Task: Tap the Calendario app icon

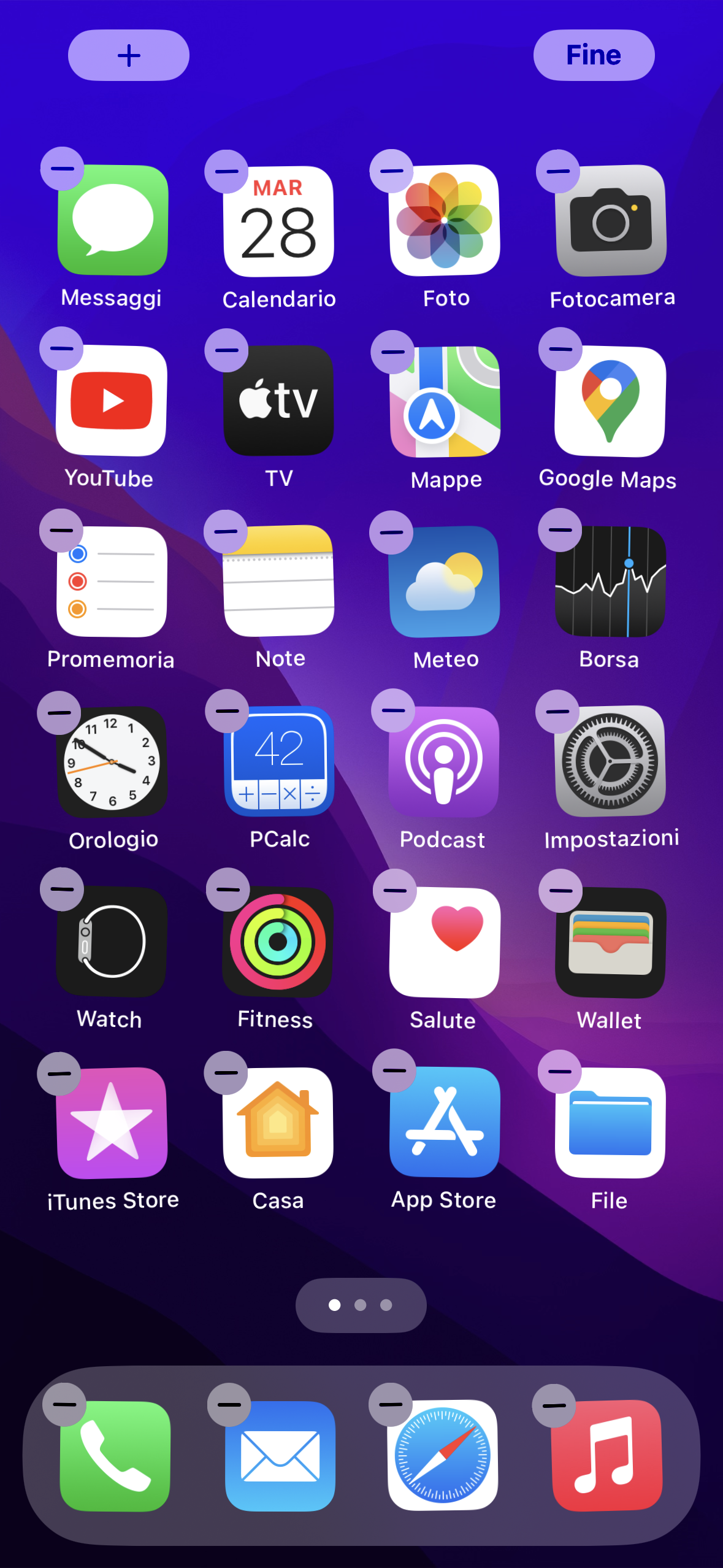Action: tap(279, 221)
